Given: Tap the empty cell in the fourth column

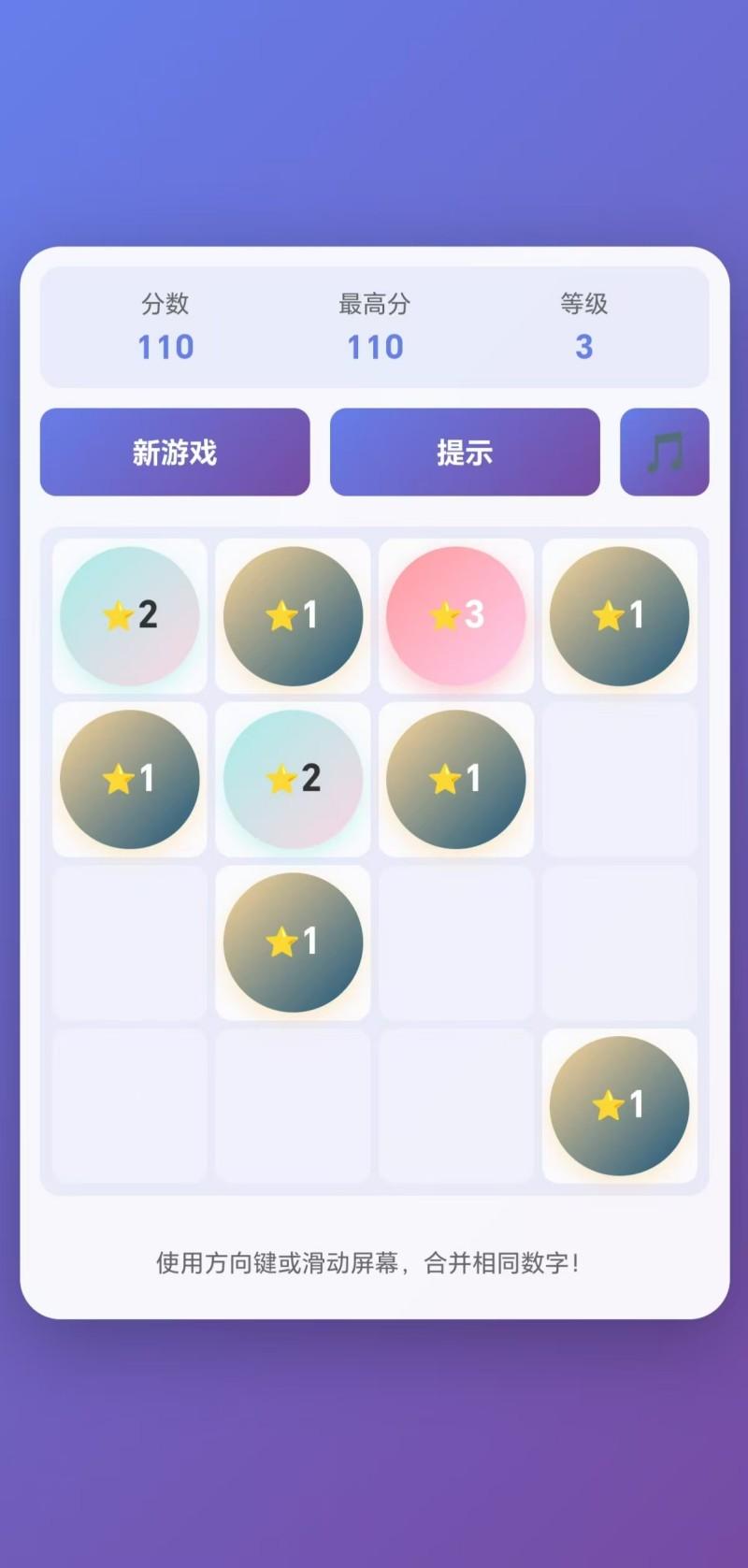Looking at the screenshot, I should tap(620, 779).
